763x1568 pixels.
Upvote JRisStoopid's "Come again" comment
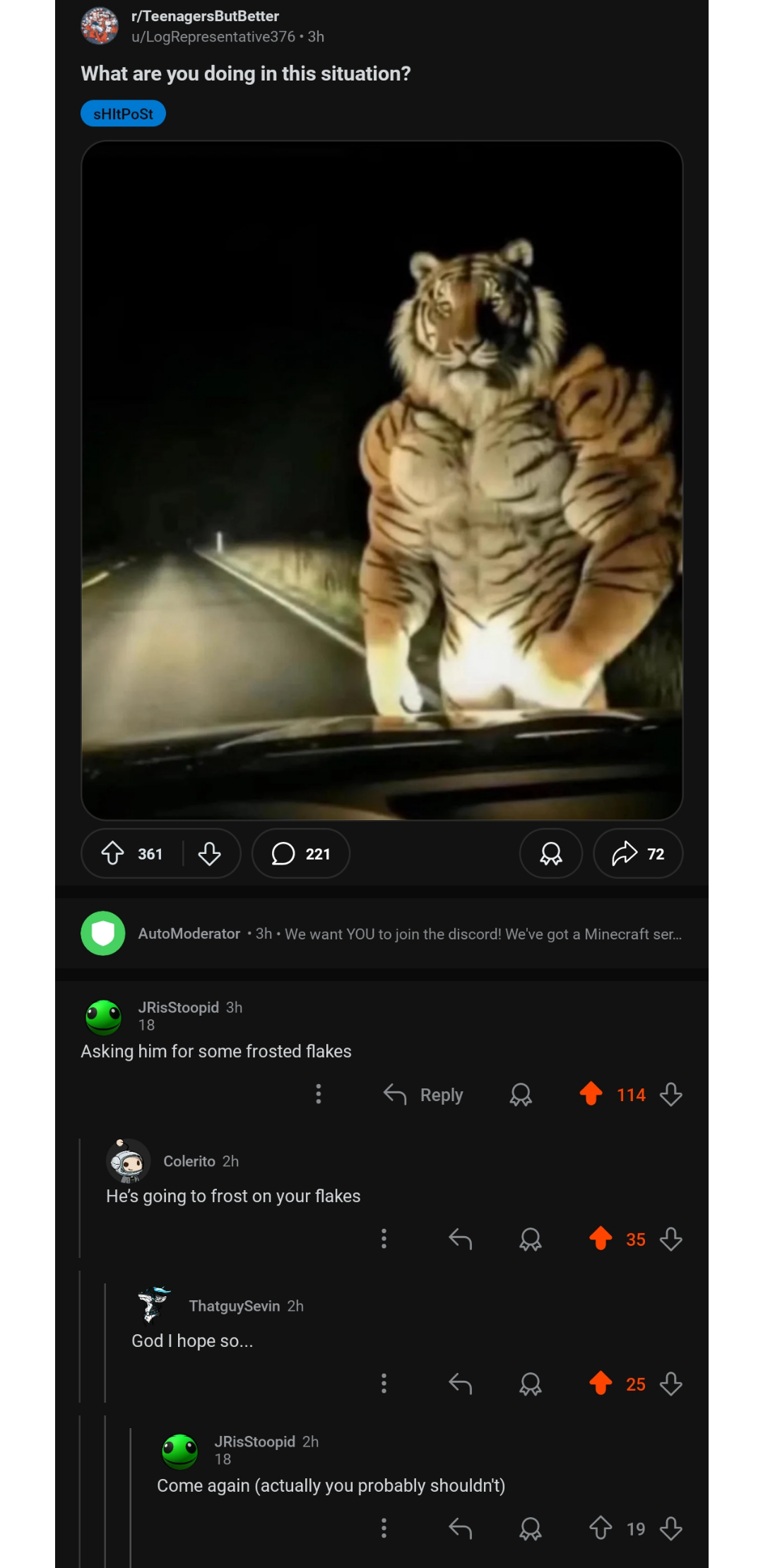point(601,1528)
